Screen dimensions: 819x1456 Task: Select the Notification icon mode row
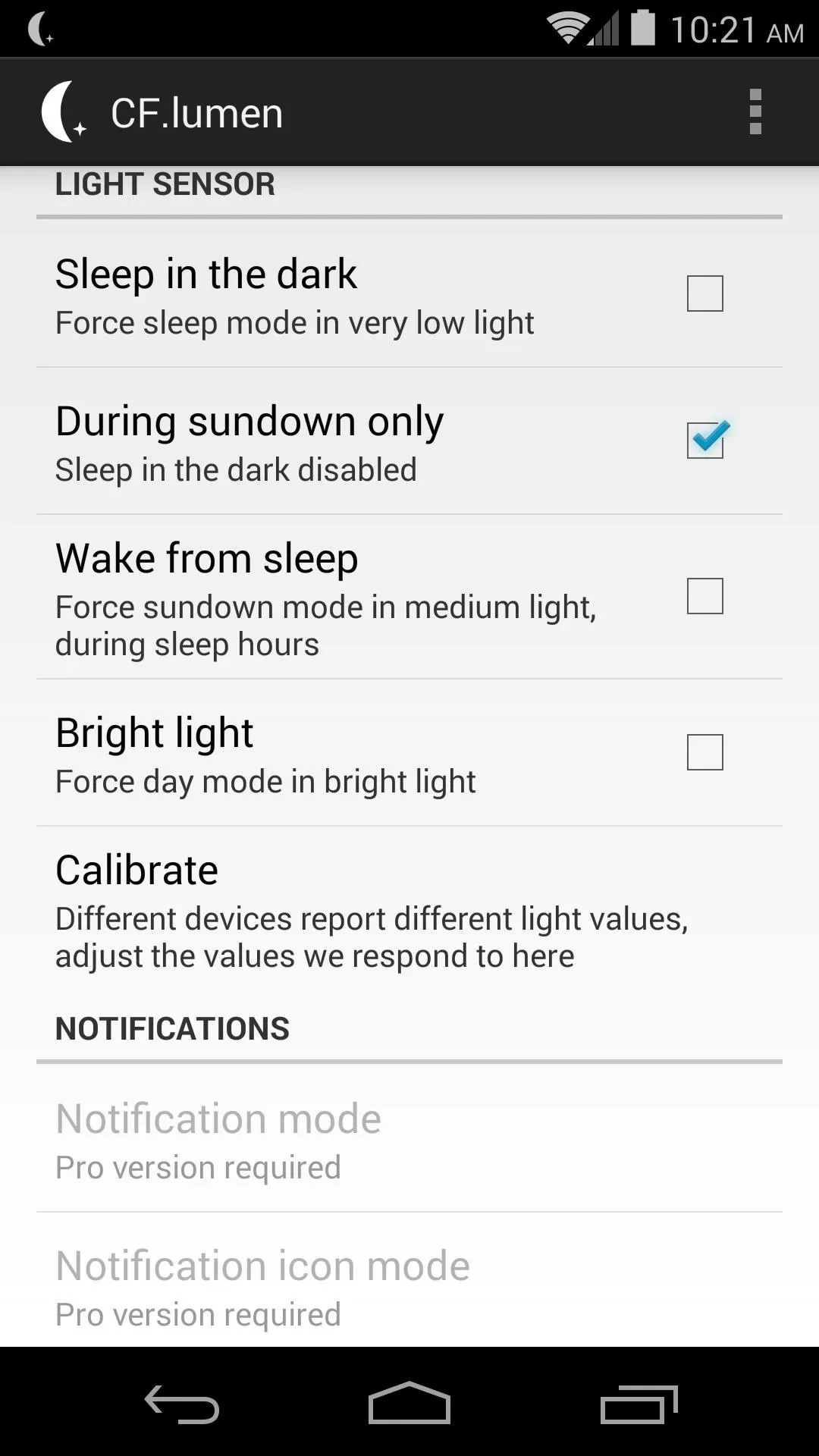(409, 1282)
